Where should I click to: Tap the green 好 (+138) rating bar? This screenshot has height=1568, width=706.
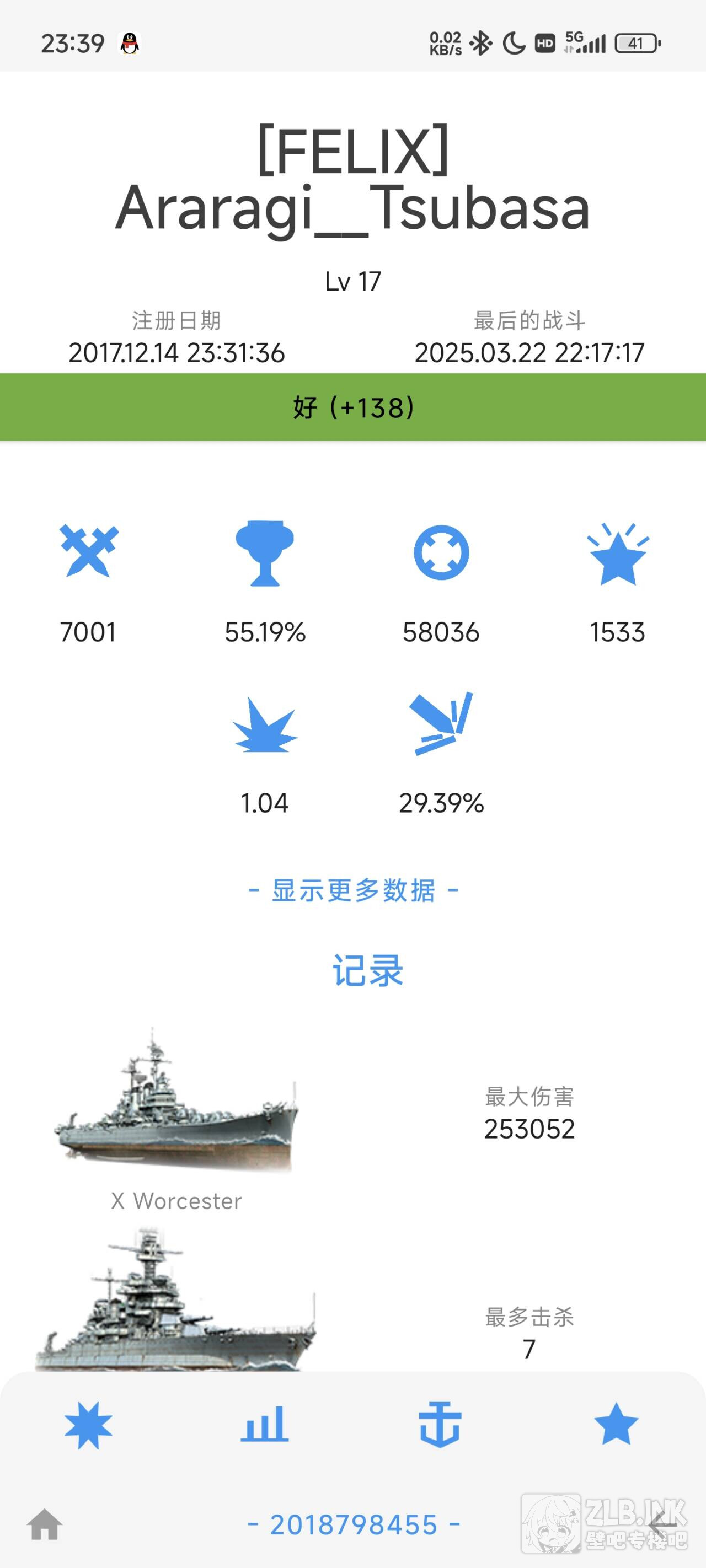354,407
